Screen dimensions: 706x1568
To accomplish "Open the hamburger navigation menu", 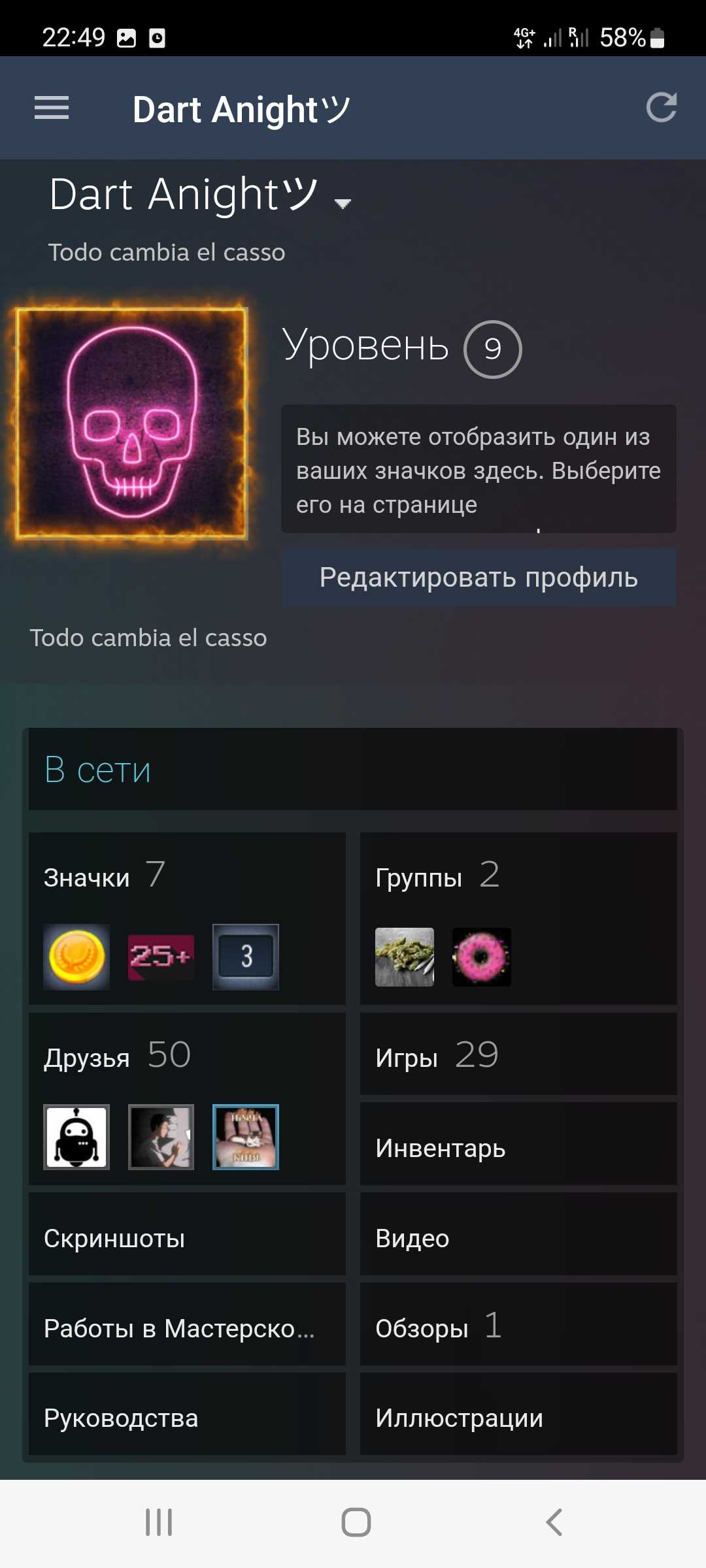I will click(x=51, y=108).
